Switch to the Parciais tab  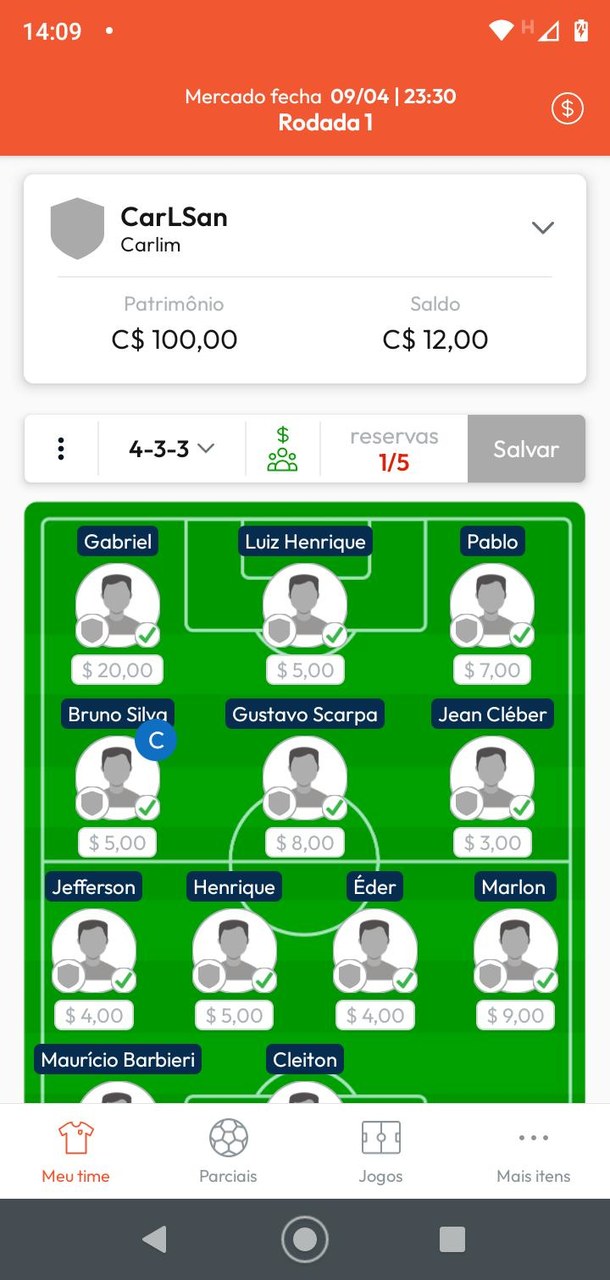228,1151
